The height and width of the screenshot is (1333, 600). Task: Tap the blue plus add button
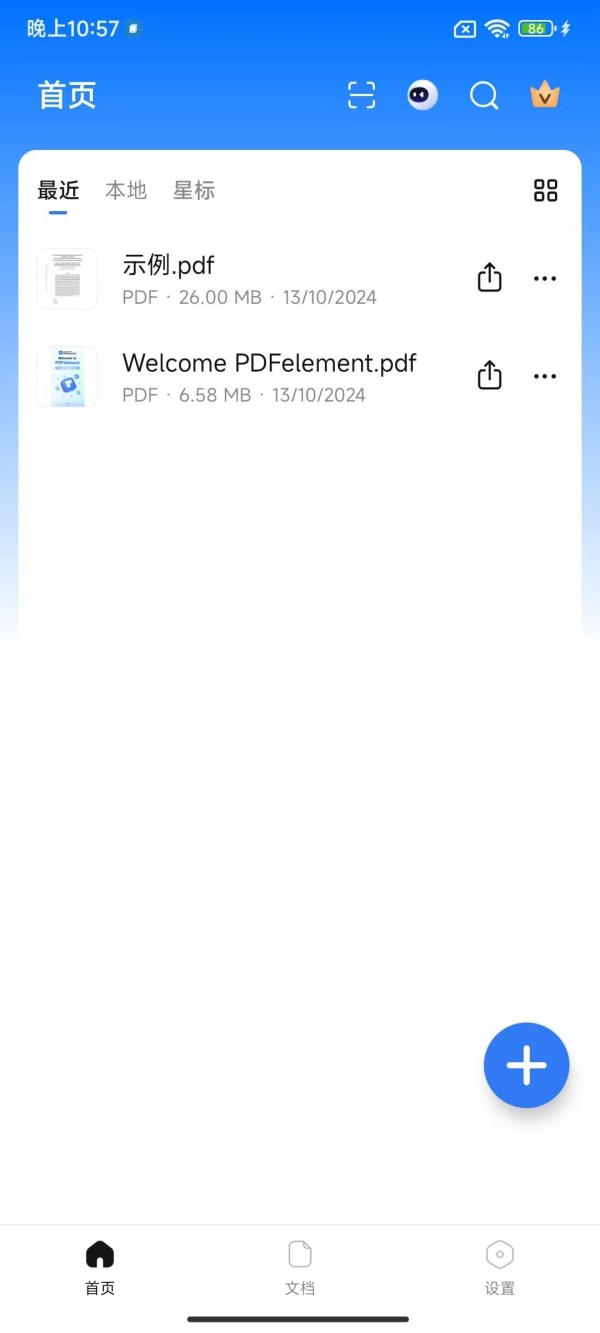point(526,1066)
